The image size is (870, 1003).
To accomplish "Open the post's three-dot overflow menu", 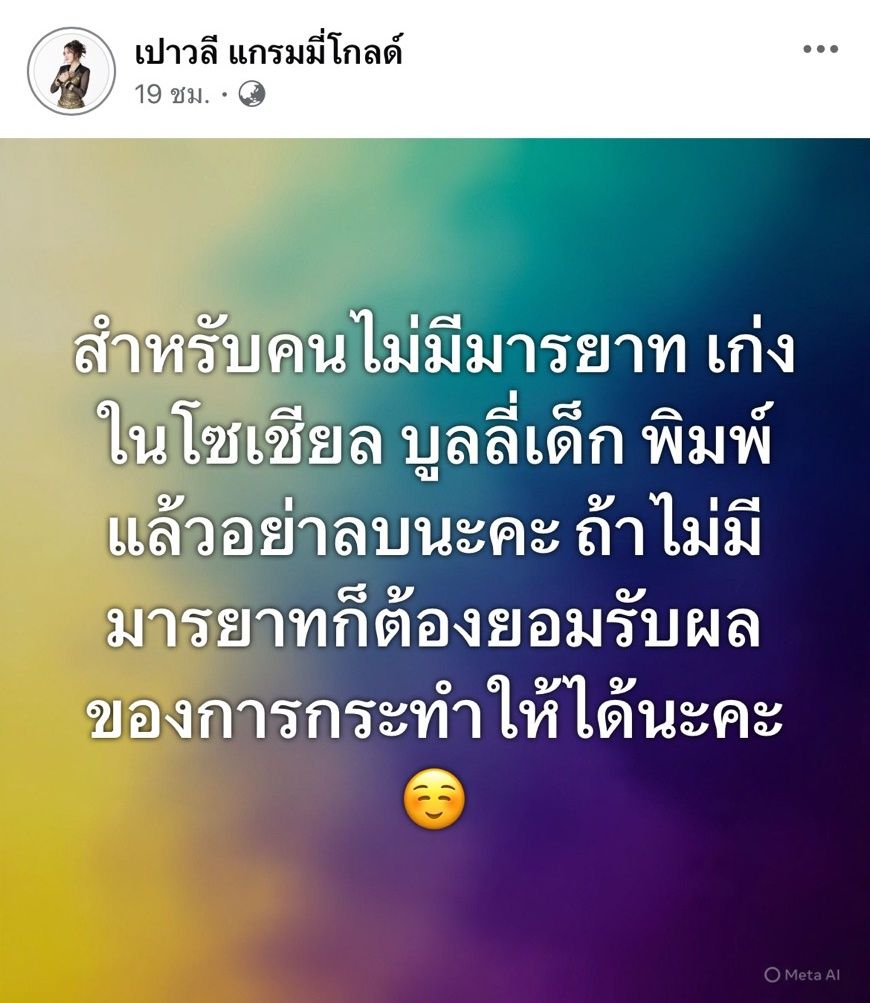I will pyautogui.click(x=820, y=49).
